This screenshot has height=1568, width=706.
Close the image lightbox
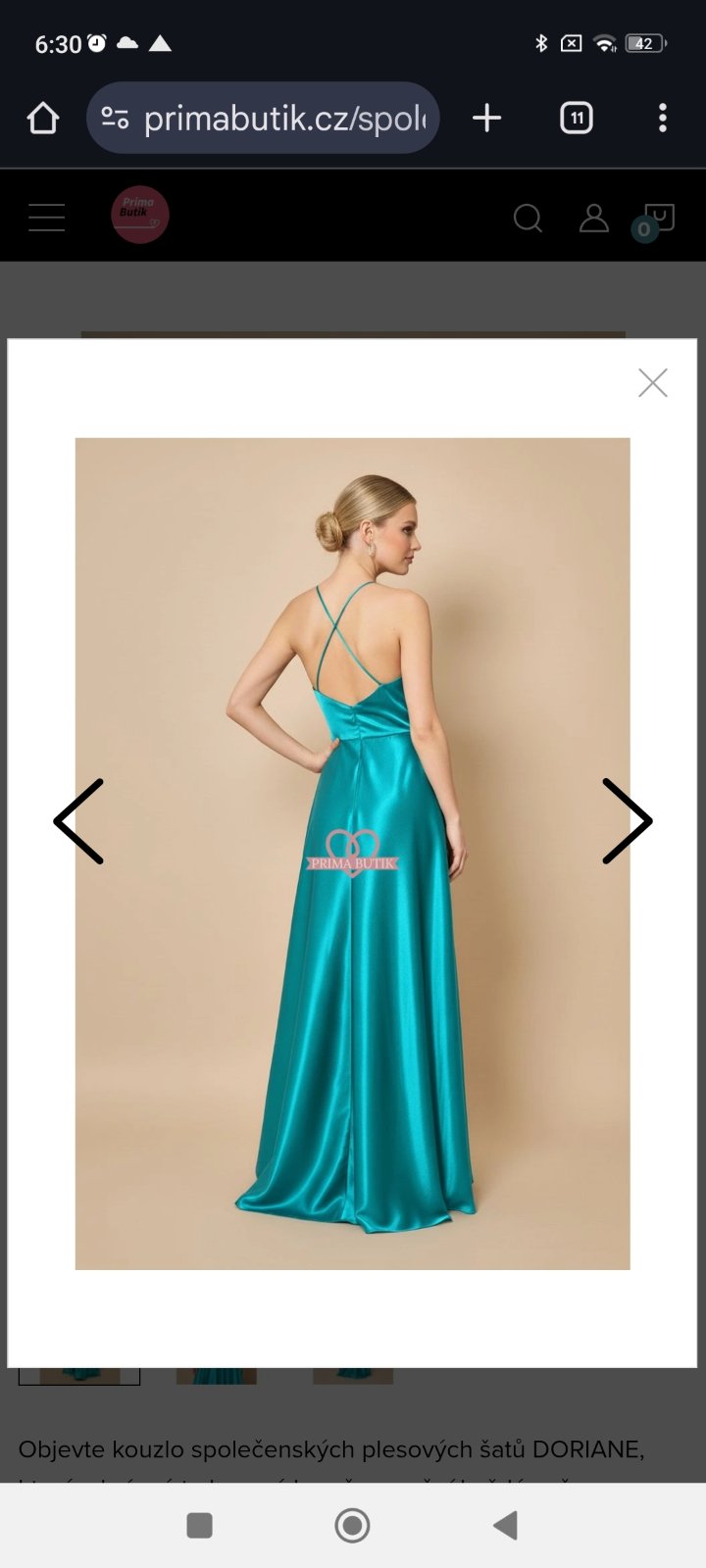pos(652,383)
